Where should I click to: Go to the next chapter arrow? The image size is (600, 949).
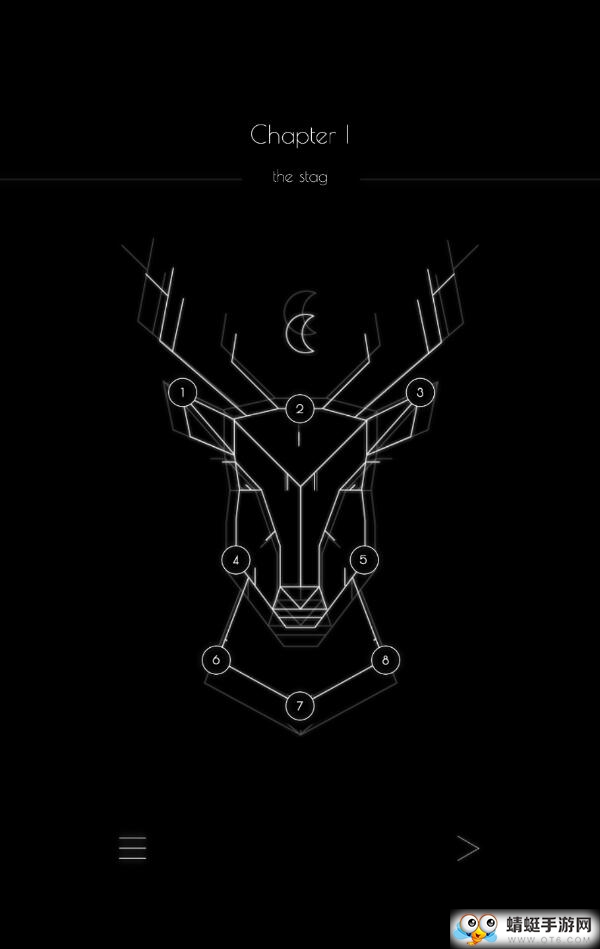click(x=468, y=848)
